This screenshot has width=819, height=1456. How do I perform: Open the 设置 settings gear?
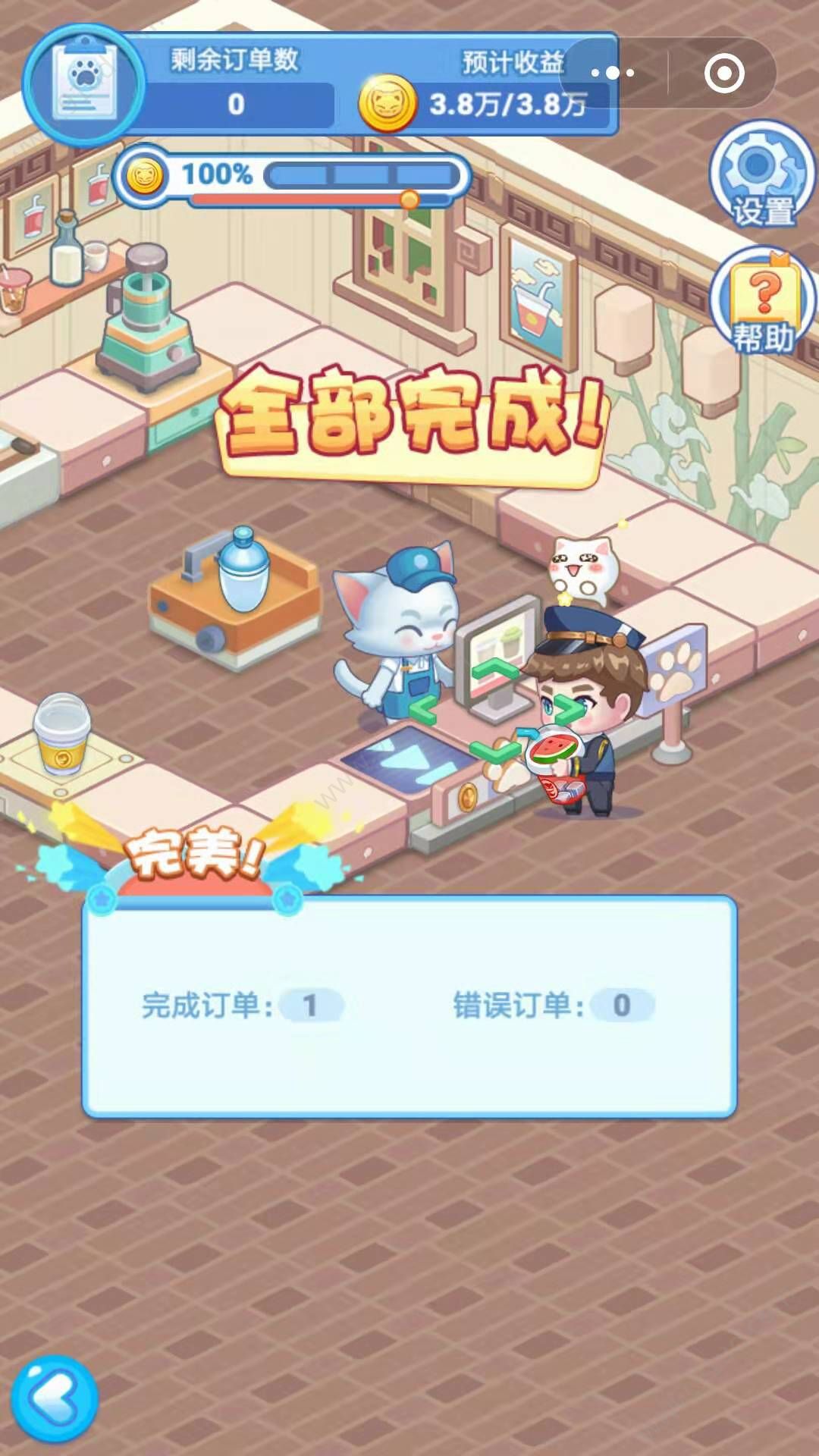[761, 176]
